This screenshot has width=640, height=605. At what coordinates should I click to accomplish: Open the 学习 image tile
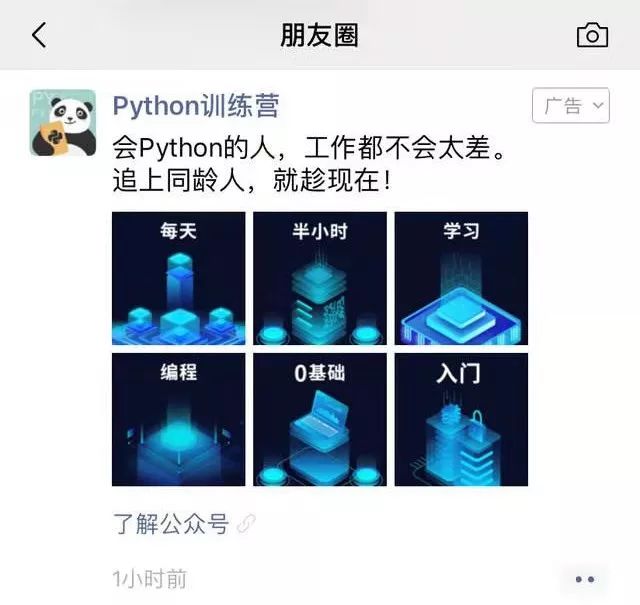tap(461, 278)
